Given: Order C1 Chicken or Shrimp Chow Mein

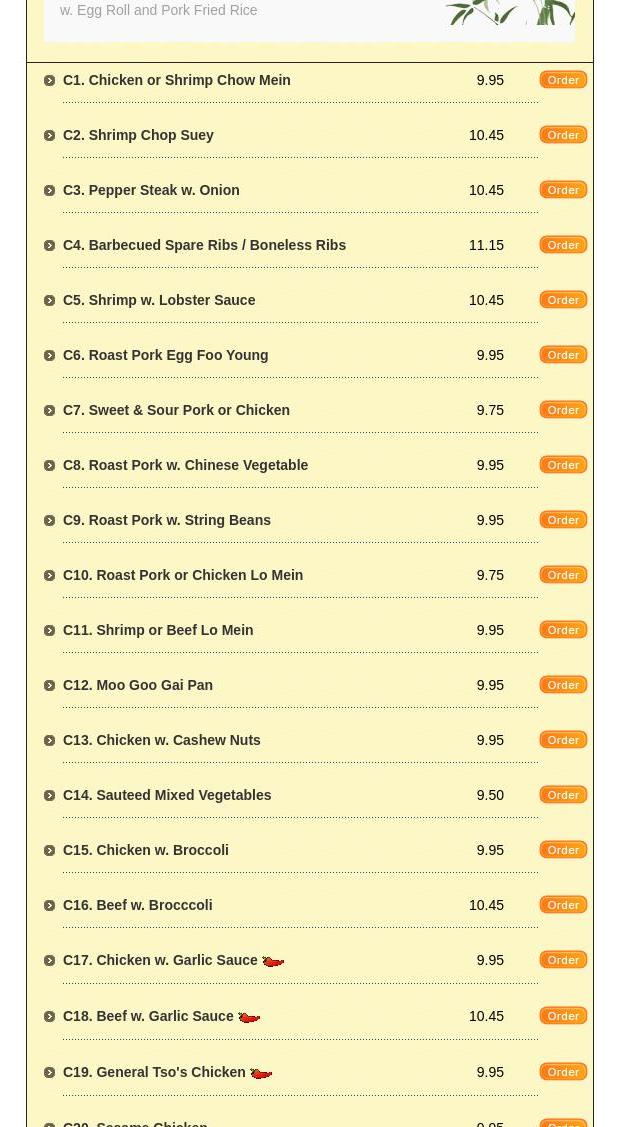Looking at the screenshot, I should 563,80.
